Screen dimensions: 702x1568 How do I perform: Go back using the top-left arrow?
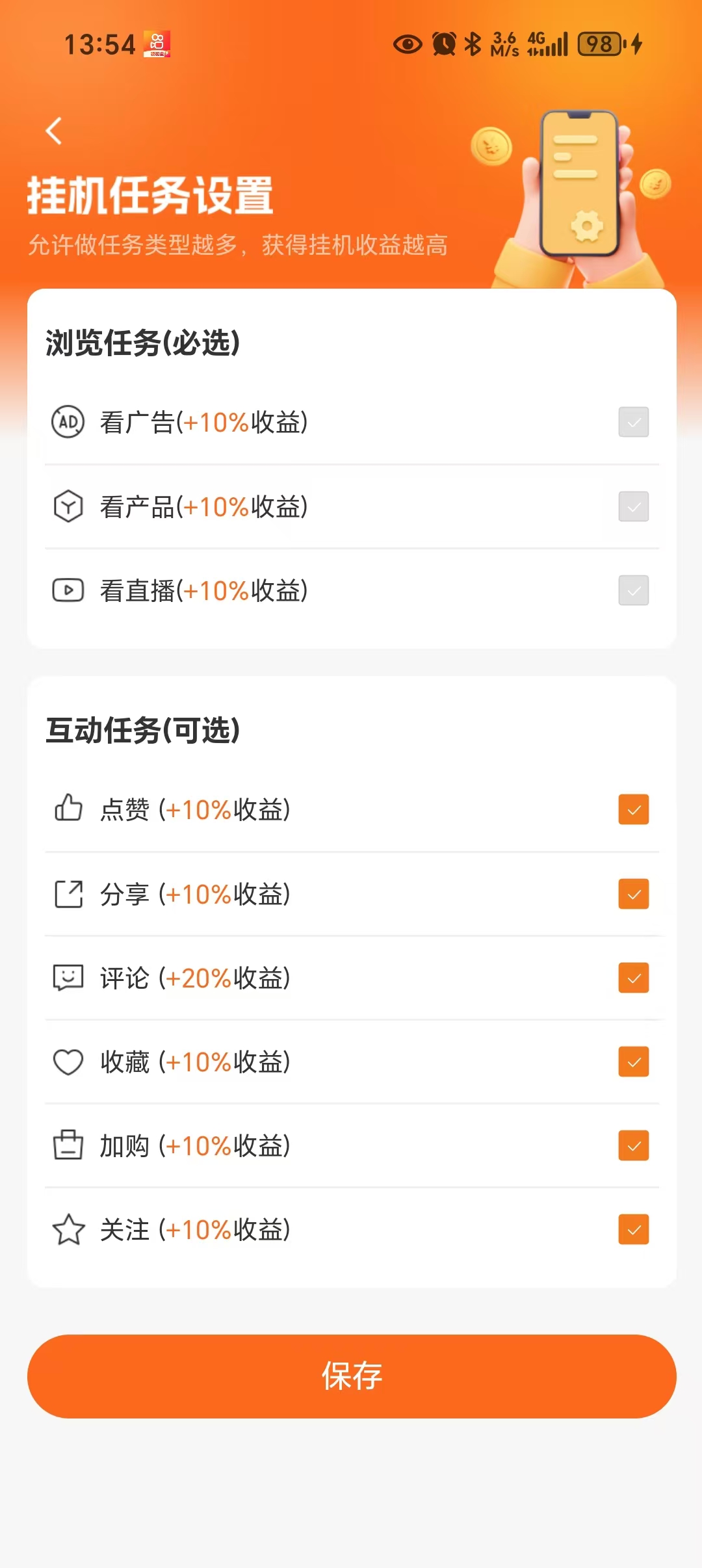(x=54, y=131)
